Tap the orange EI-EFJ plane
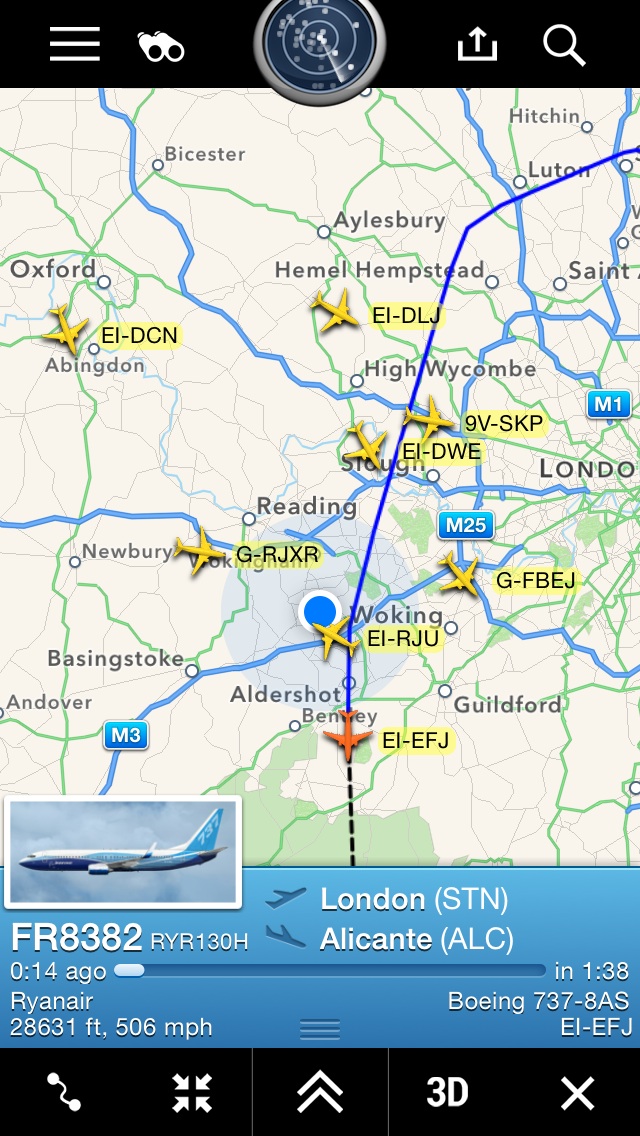Image resolution: width=640 pixels, height=1136 pixels. pos(348,738)
